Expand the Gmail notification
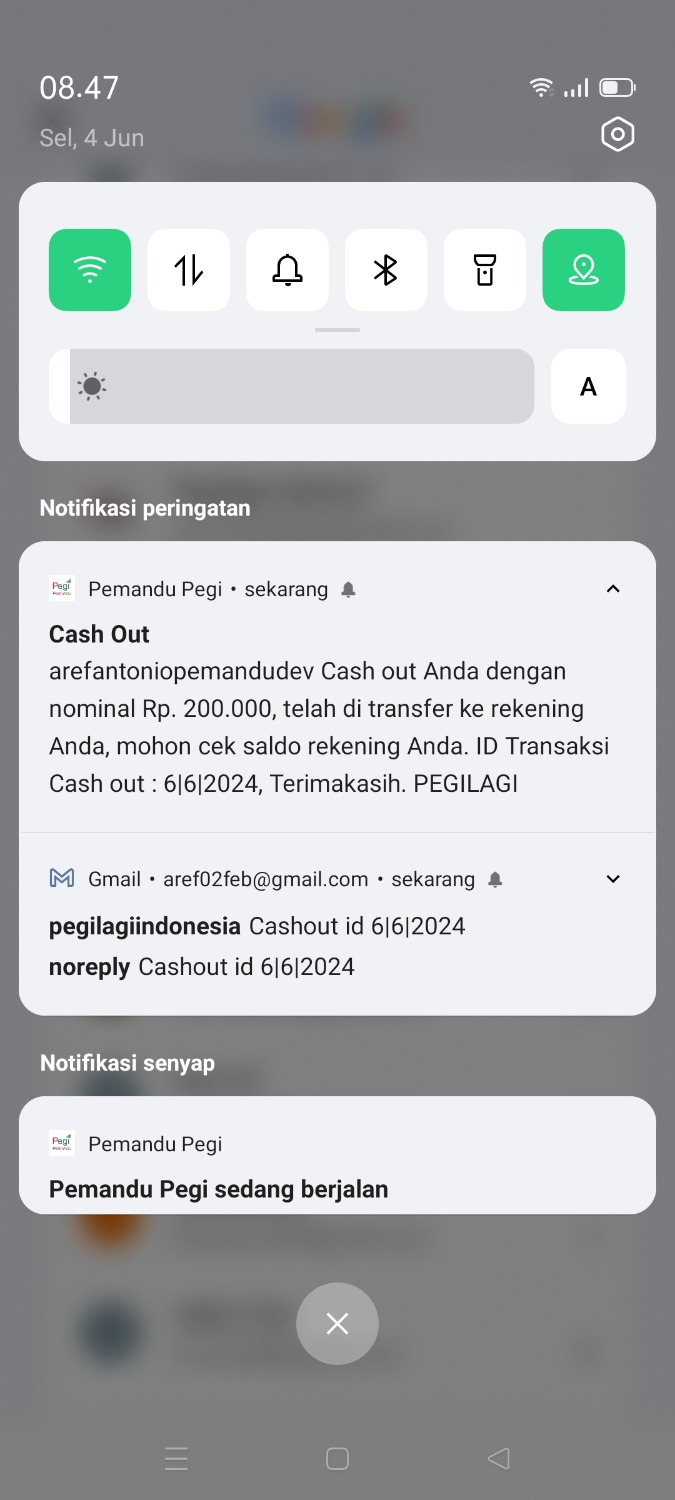Viewport: 675px width, 1500px height. tap(613, 879)
